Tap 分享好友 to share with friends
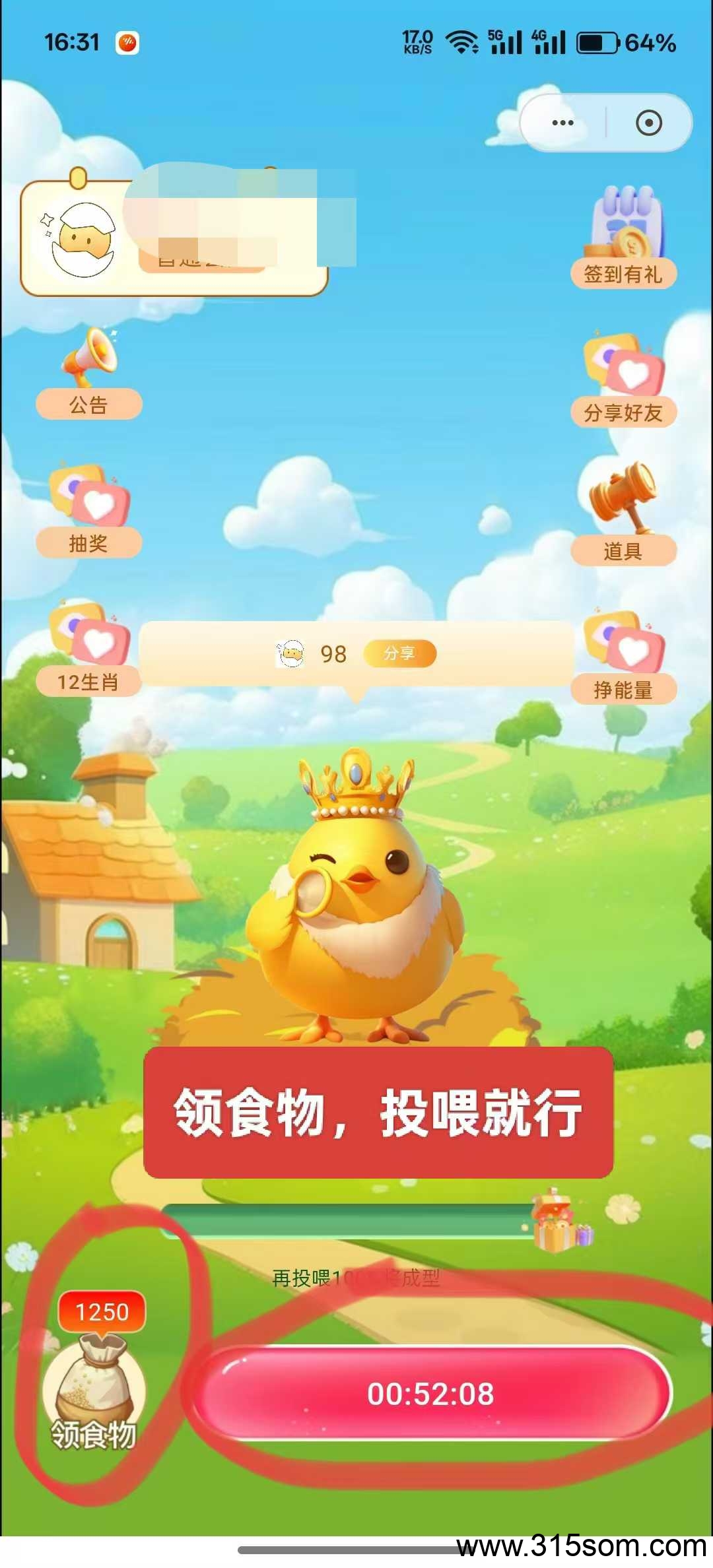713x1568 pixels. tap(623, 380)
